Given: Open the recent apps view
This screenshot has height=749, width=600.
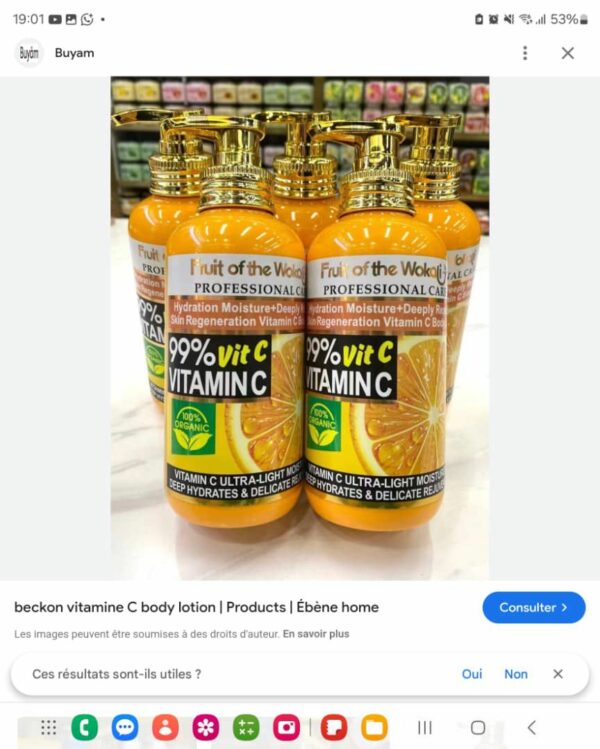Looking at the screenshot, I should point(424,728).
